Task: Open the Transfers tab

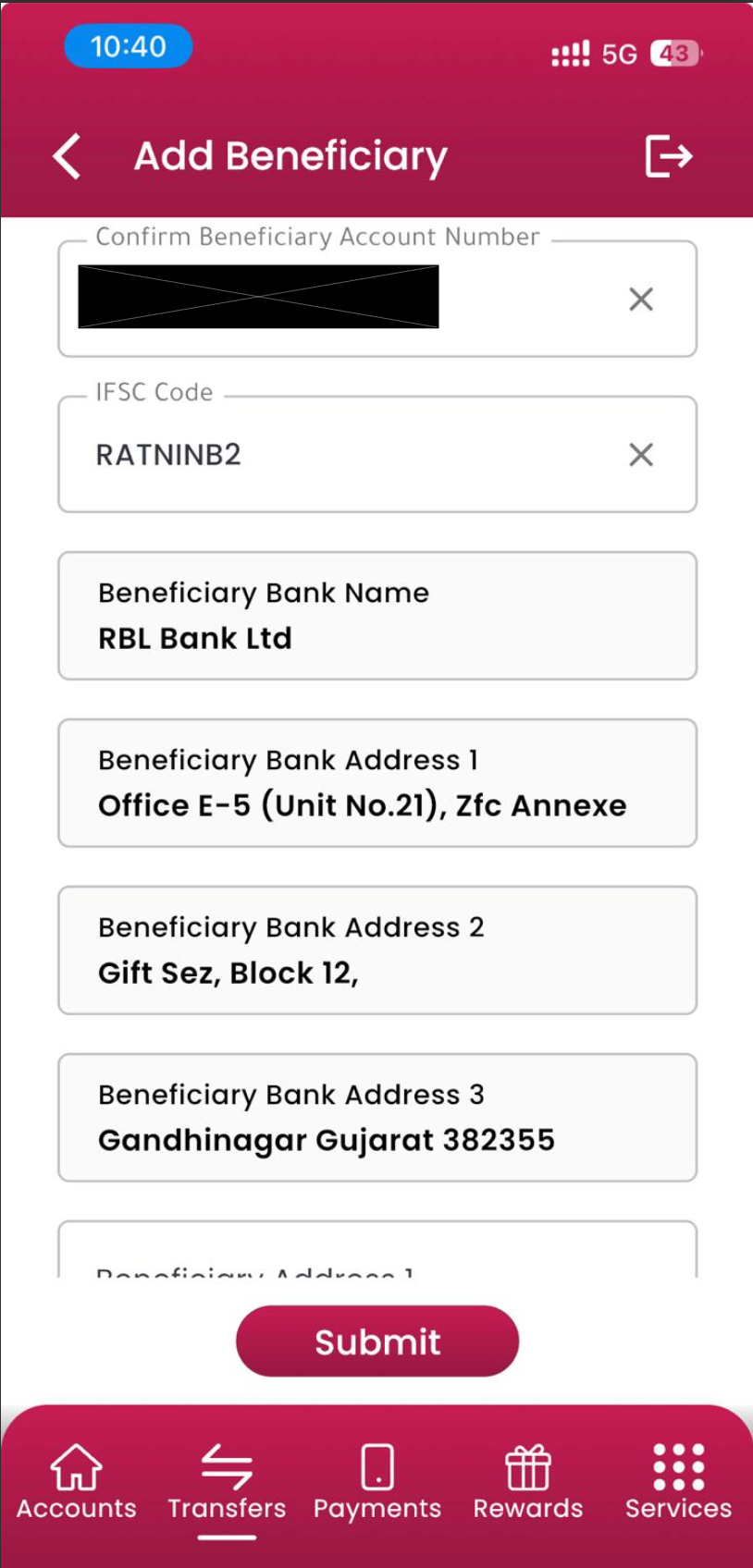Action: [227, 1482]
